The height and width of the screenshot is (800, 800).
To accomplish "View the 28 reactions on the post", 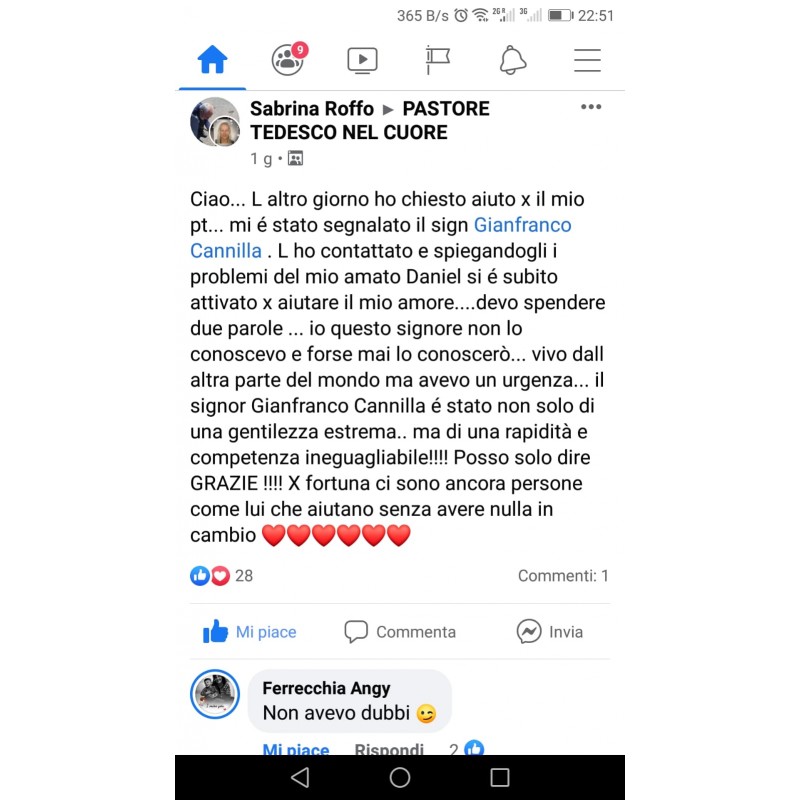I will (222, 576).
